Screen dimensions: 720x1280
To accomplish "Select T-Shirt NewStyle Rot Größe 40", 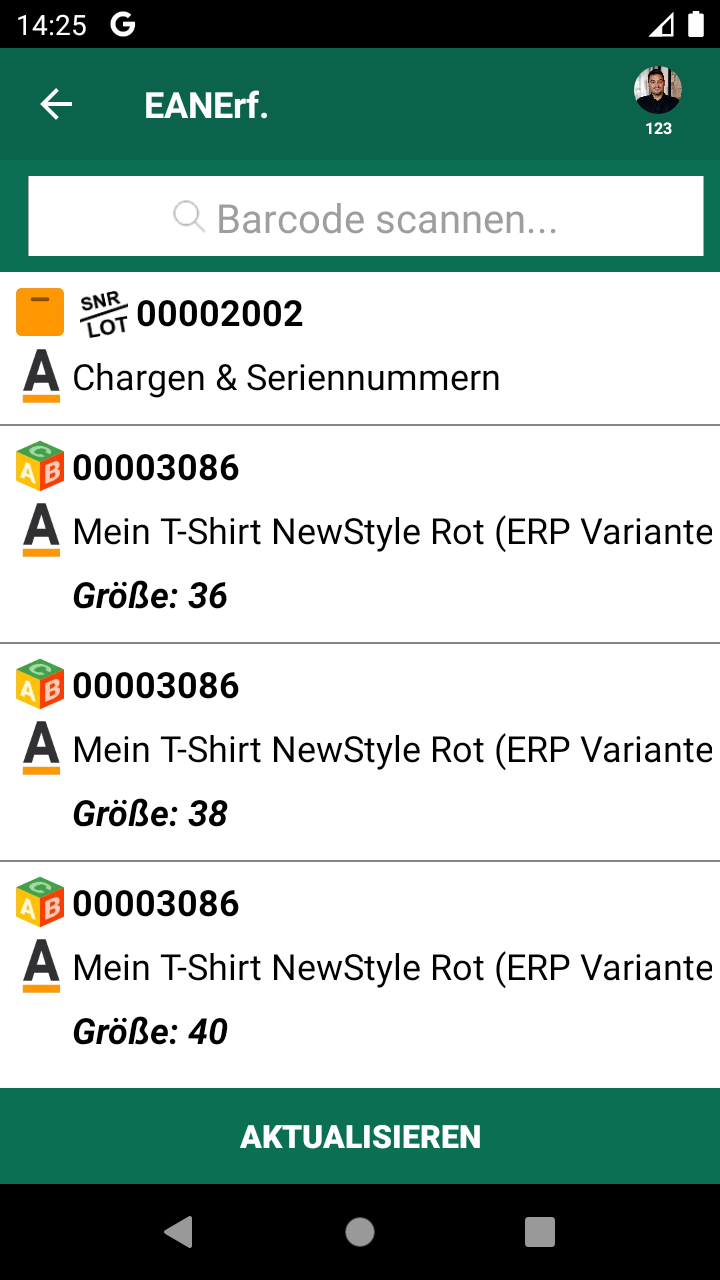I will (360, 969).
